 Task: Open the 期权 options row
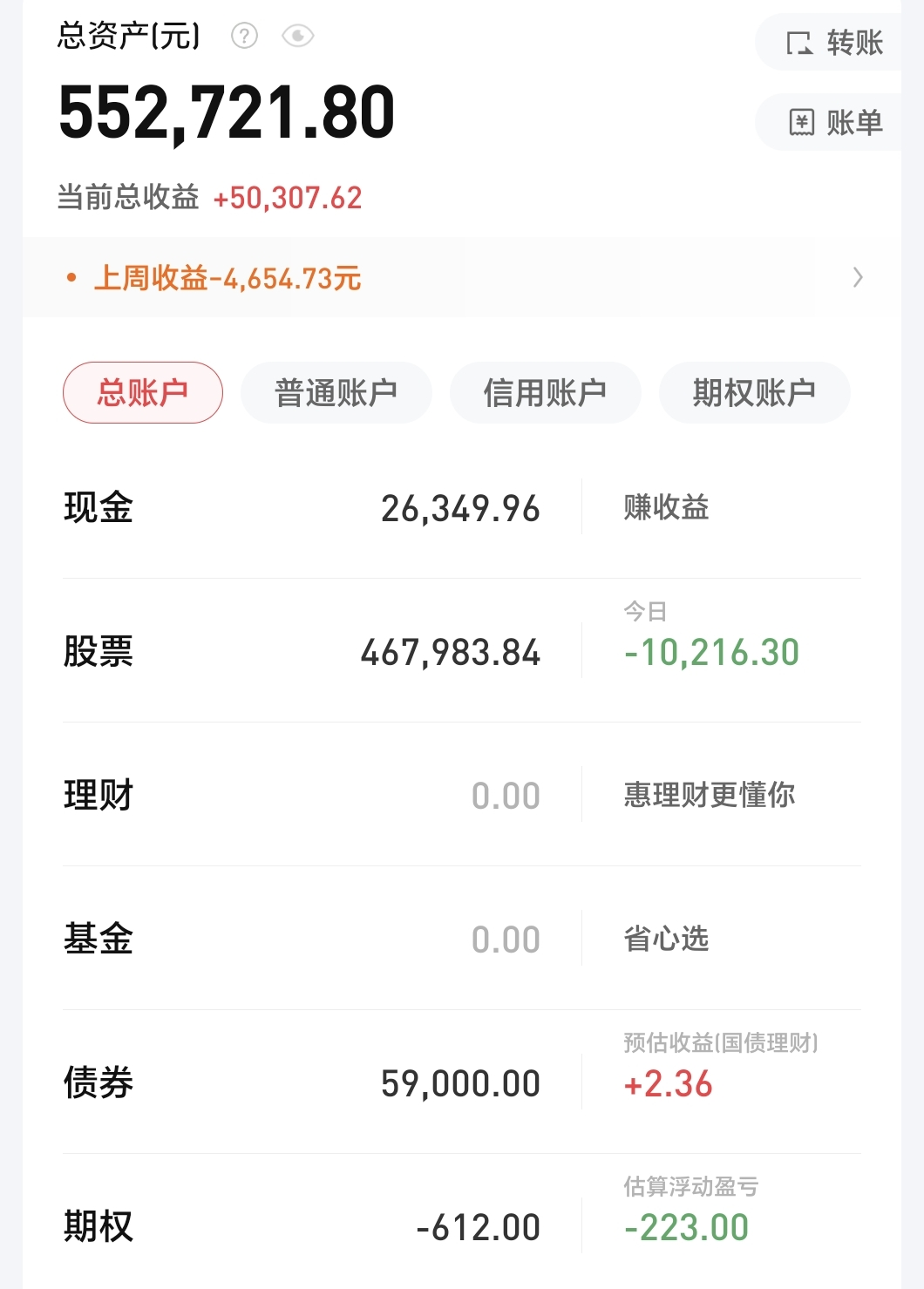[x=305, y=1227]
